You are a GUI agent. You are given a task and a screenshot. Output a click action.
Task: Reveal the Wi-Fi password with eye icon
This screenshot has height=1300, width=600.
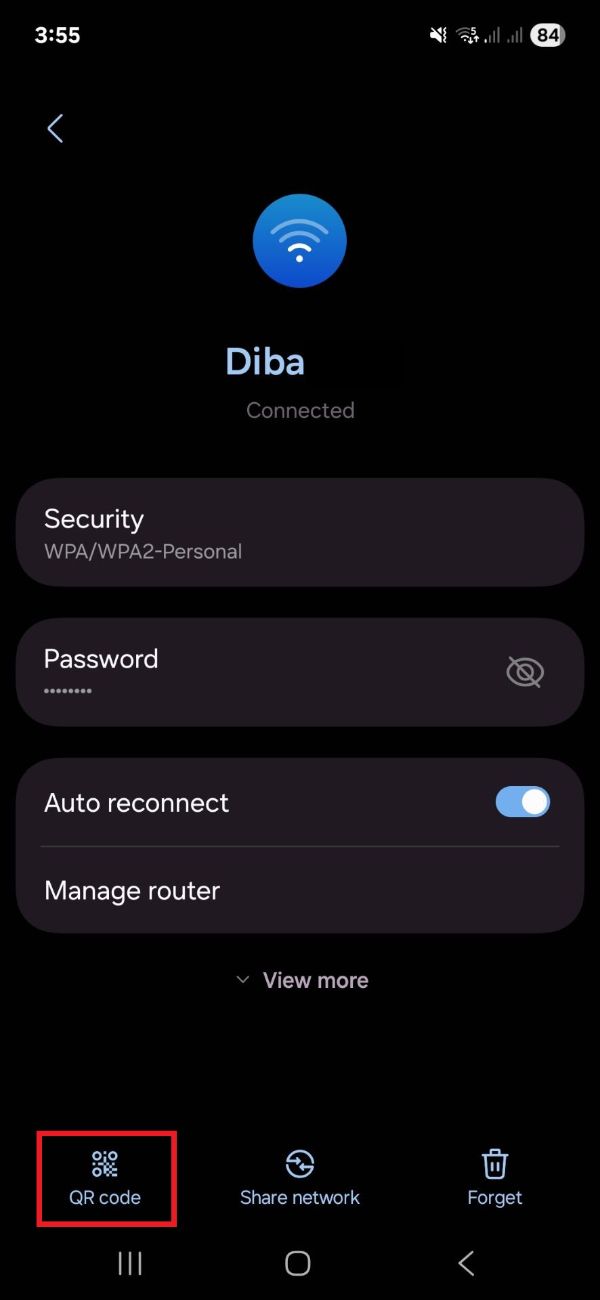[524, 672]
